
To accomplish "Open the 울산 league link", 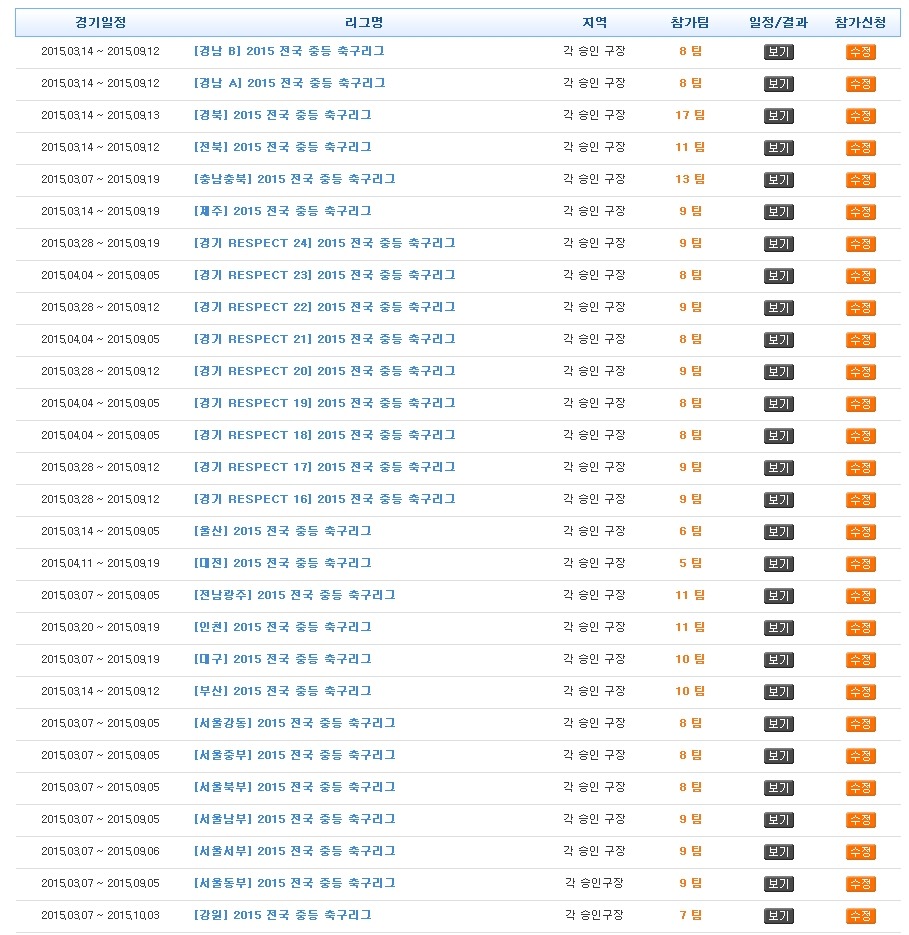I will (x=282, y=531).
